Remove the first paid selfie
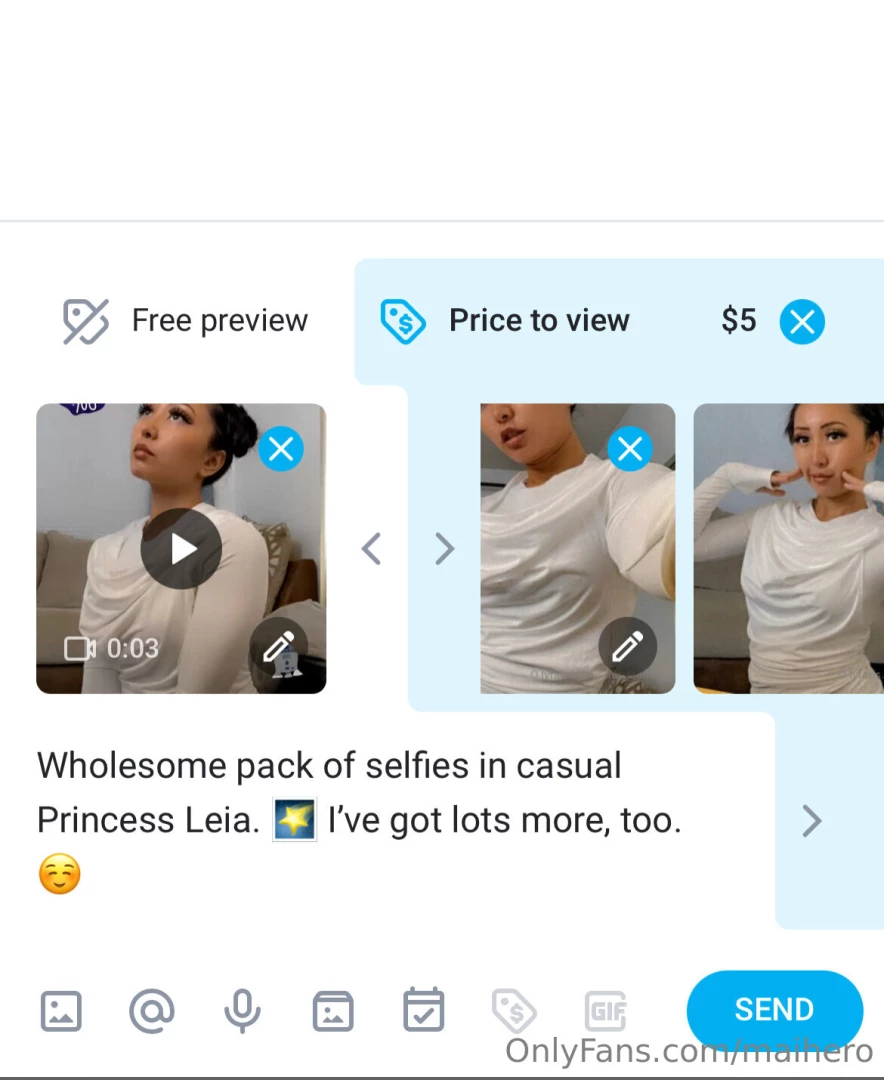884x1080 pixels. click(x=630, y=450)
